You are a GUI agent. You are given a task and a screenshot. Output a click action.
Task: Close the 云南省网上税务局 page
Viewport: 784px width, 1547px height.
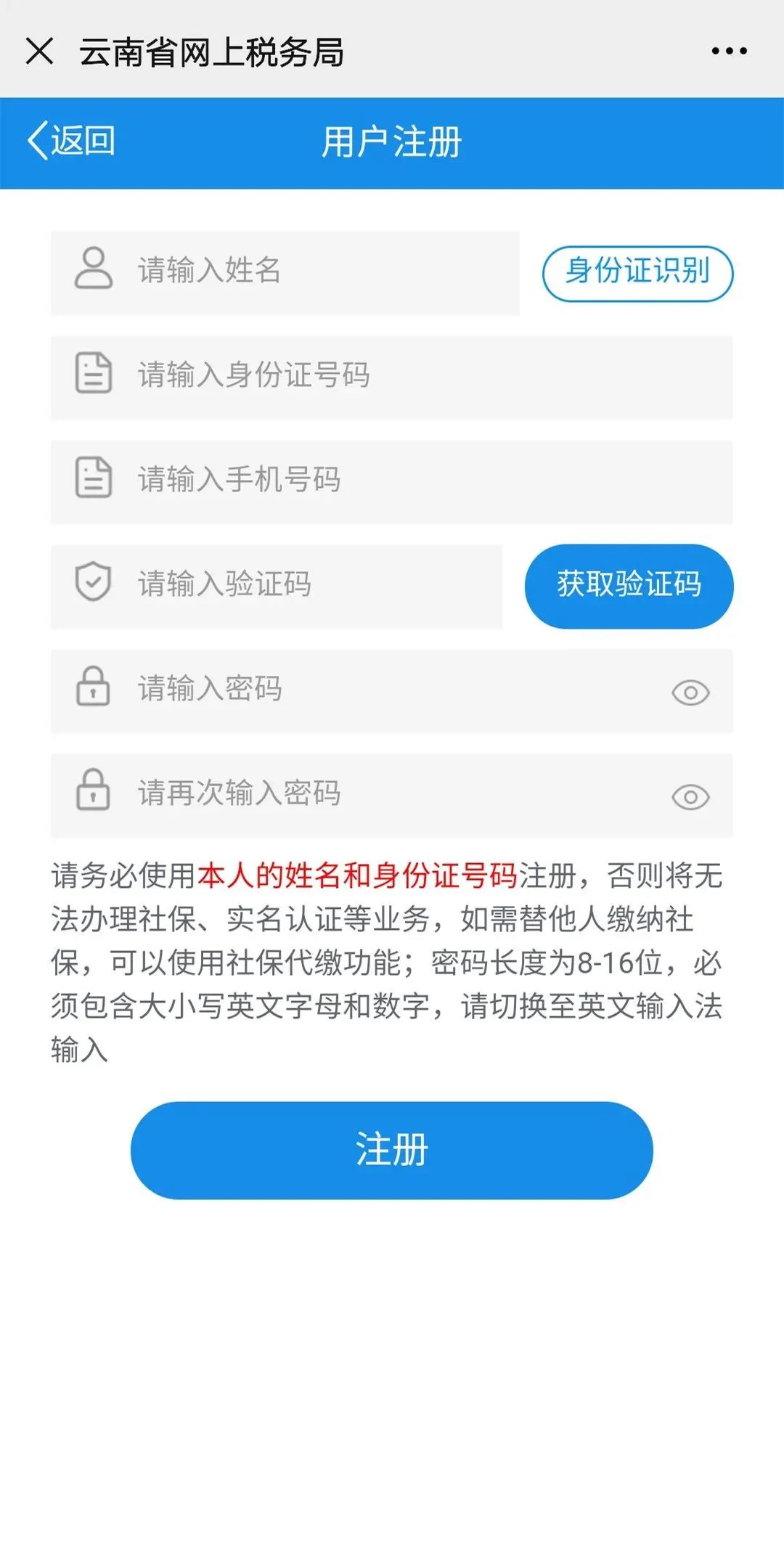click(39, 52)
